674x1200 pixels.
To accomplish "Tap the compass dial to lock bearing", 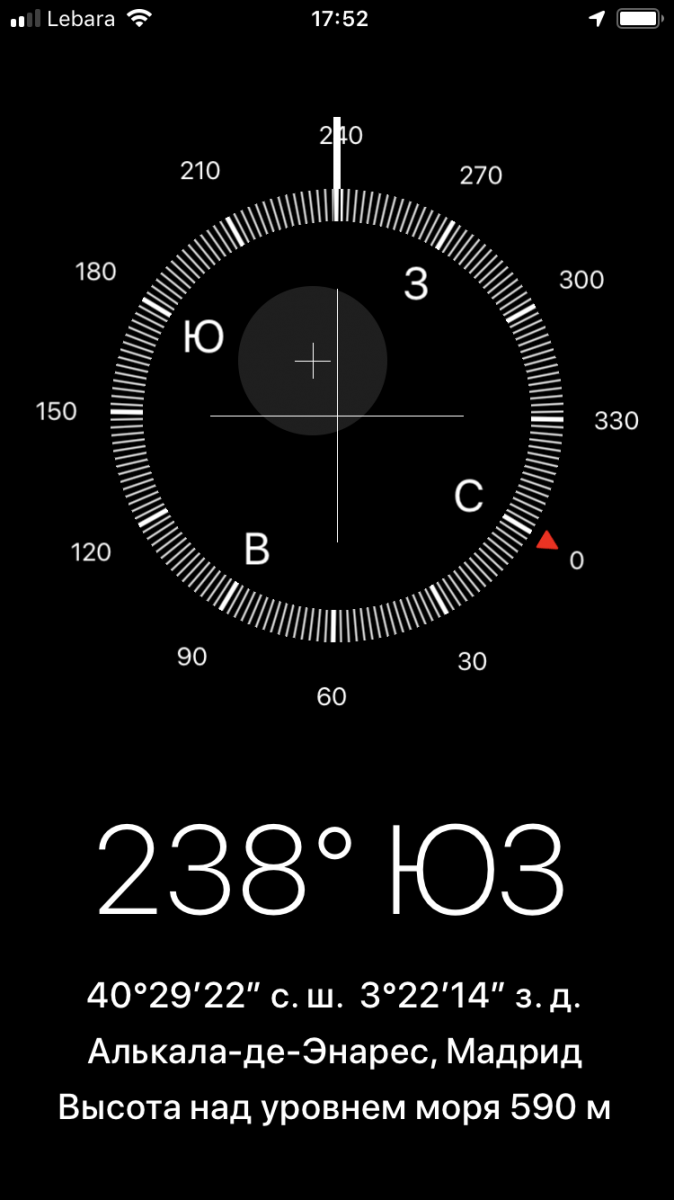I will (337, 414).
